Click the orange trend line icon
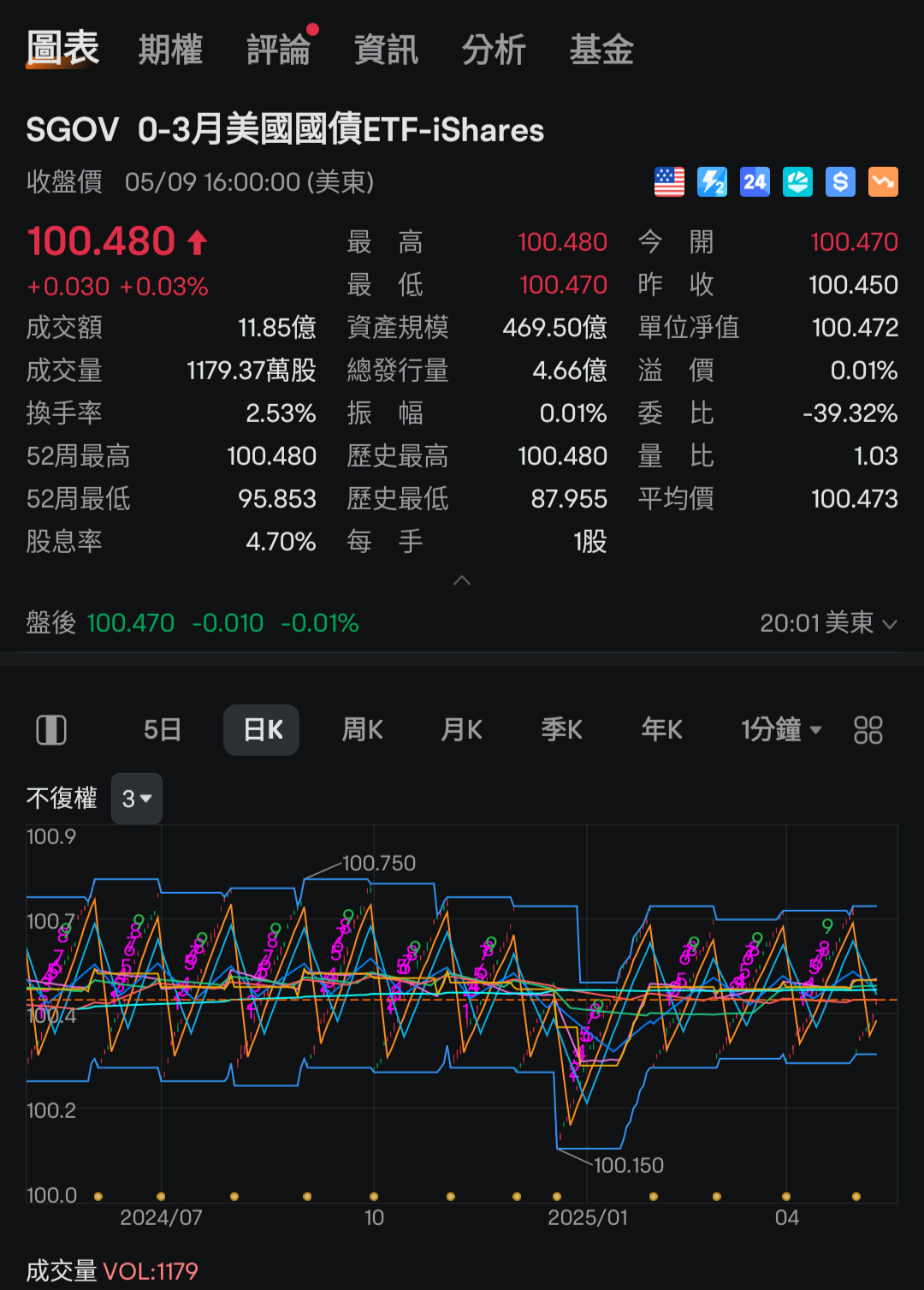The image size is (924, 1290). point(882,181)
